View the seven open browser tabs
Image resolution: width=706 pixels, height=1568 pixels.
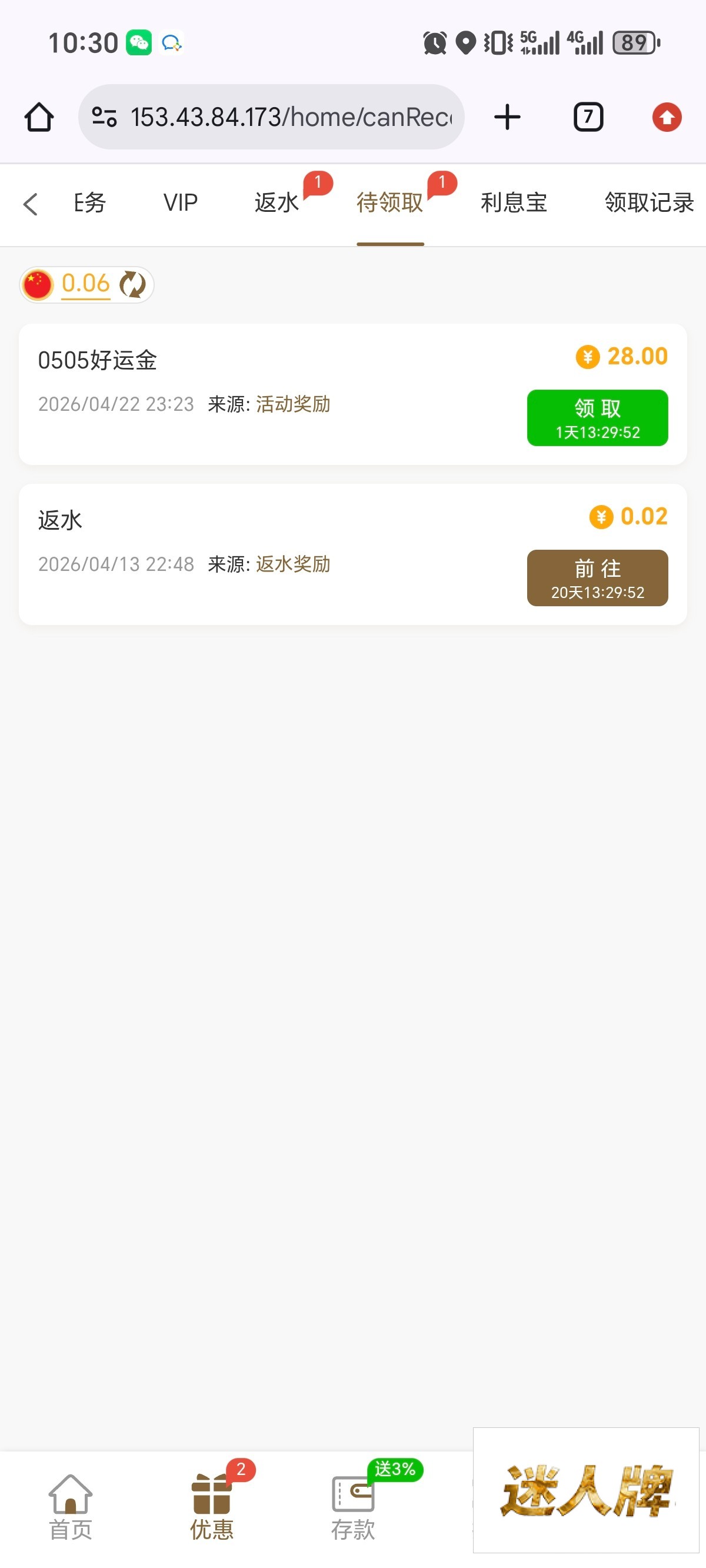pyautogui.click(x=588, y=117)
